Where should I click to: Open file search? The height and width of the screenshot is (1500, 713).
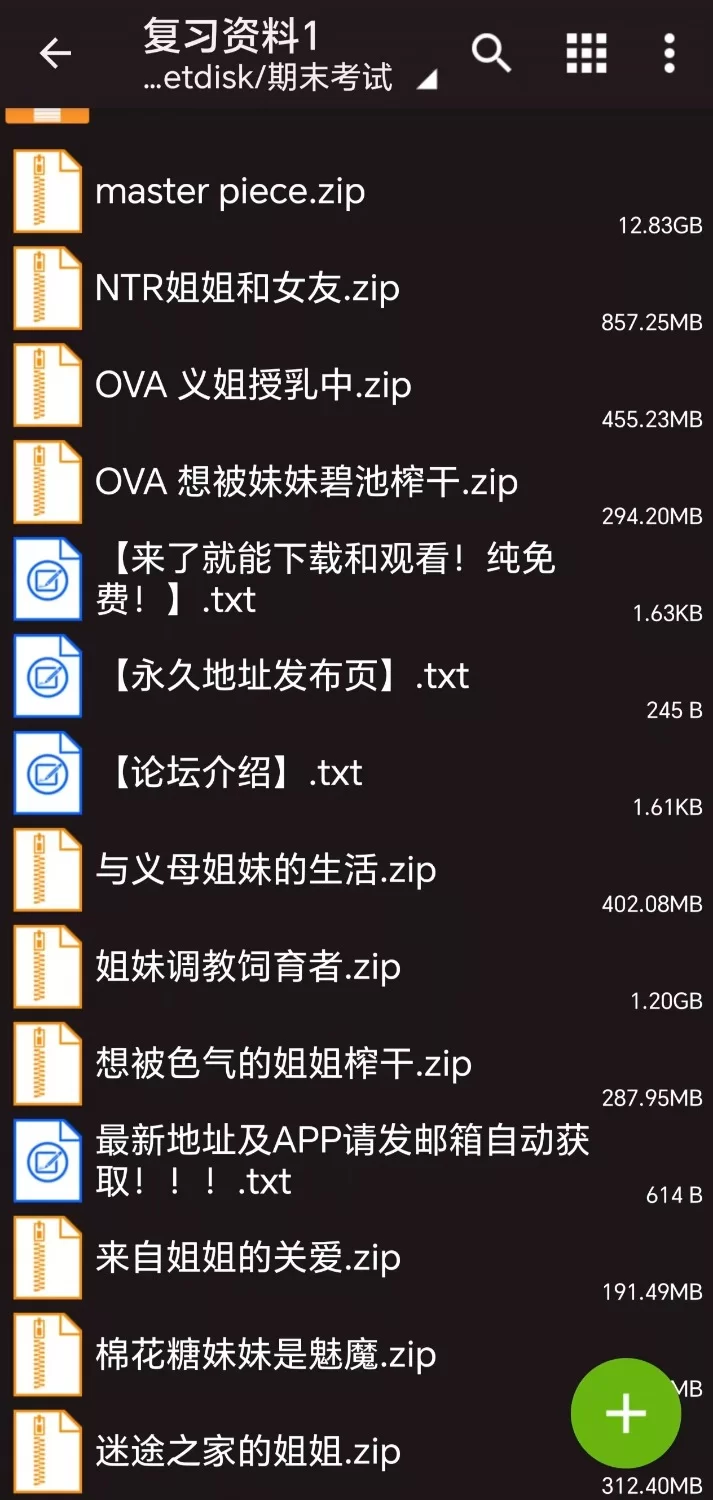pos(491,53)
